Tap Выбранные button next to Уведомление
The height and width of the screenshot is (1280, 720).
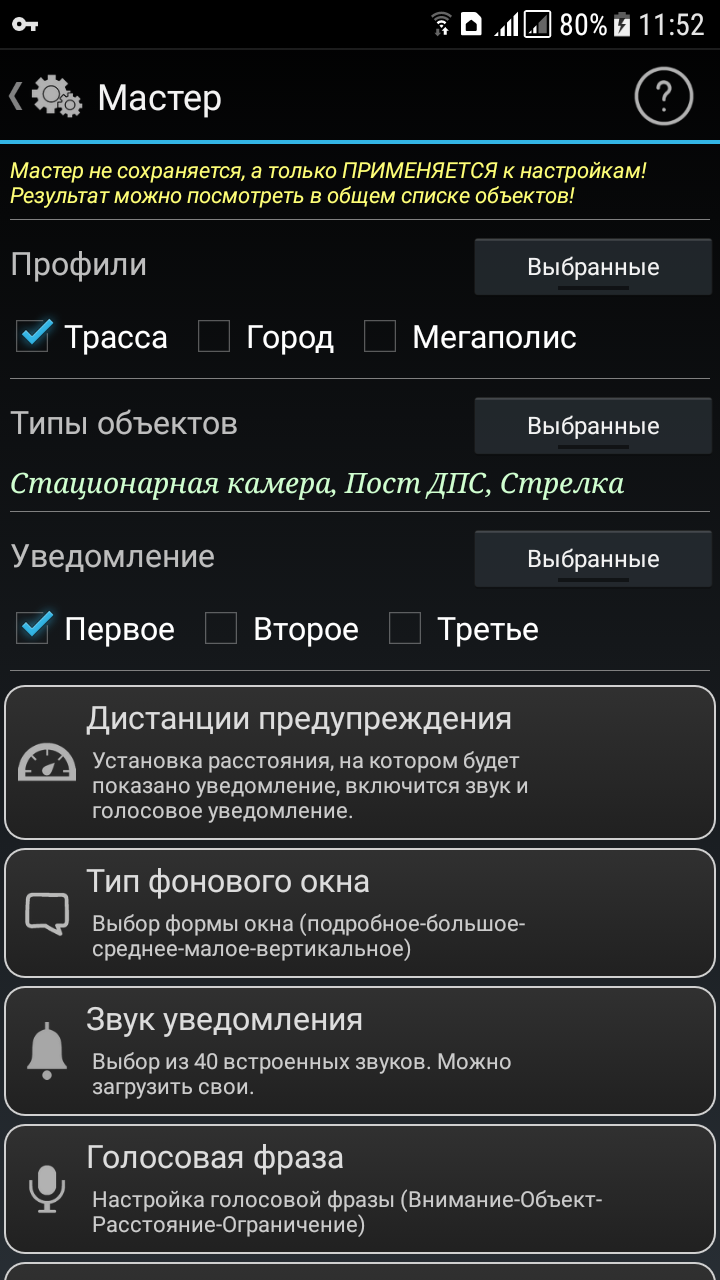593,559
